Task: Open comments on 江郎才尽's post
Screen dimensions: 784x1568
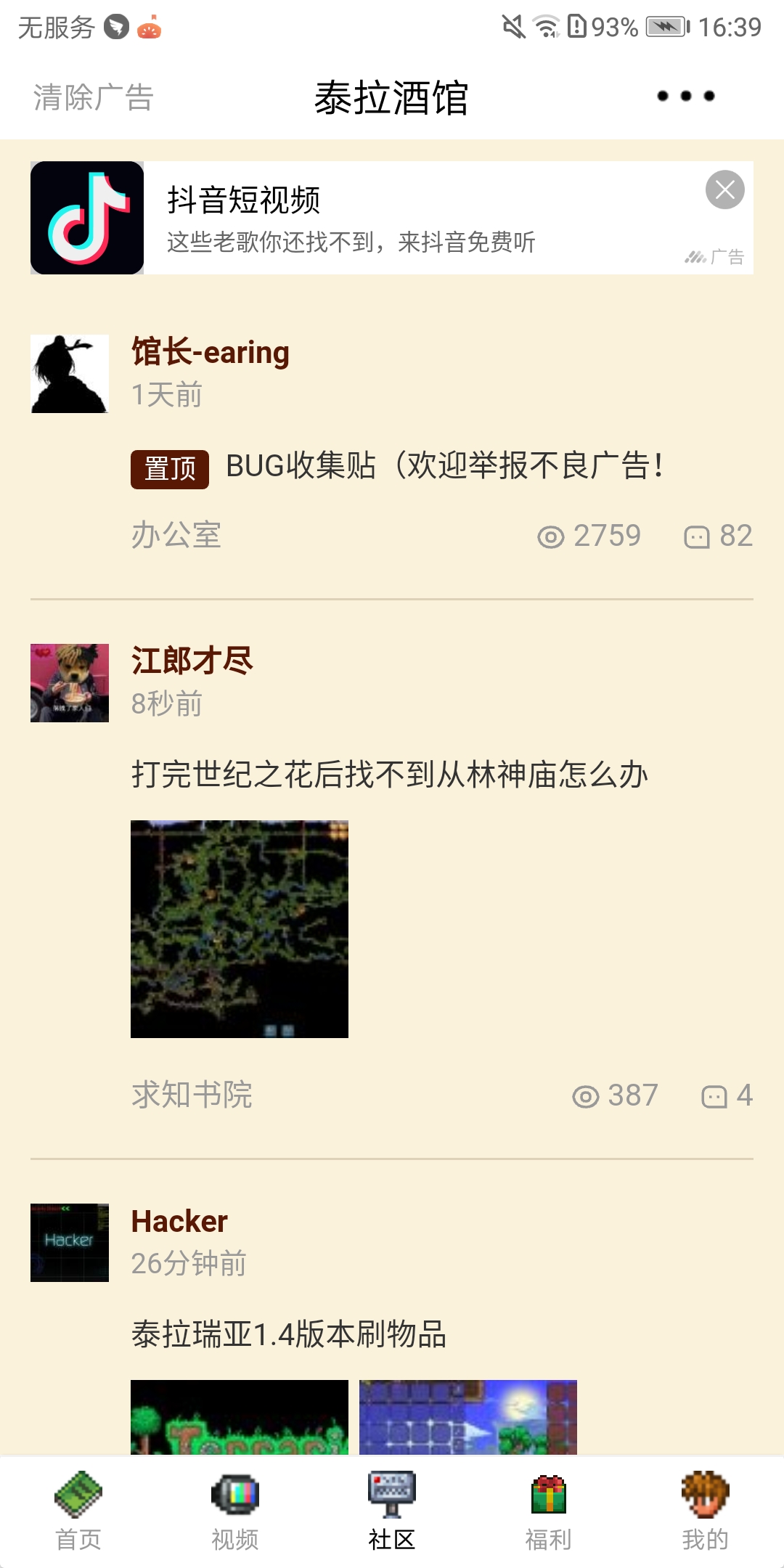Action: (x=727, y=1095)
